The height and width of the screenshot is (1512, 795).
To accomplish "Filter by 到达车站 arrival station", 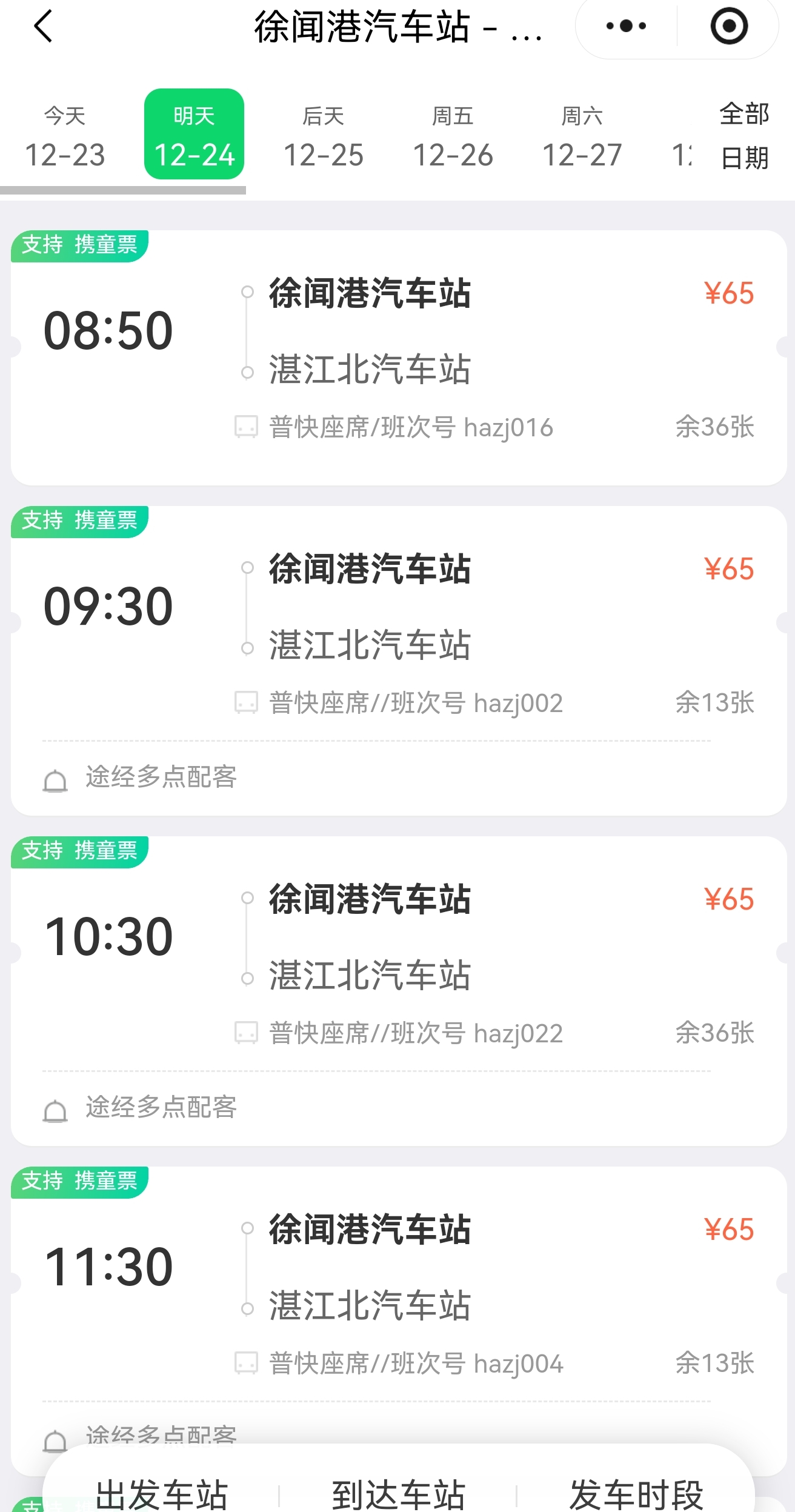I will point(398,1494).
